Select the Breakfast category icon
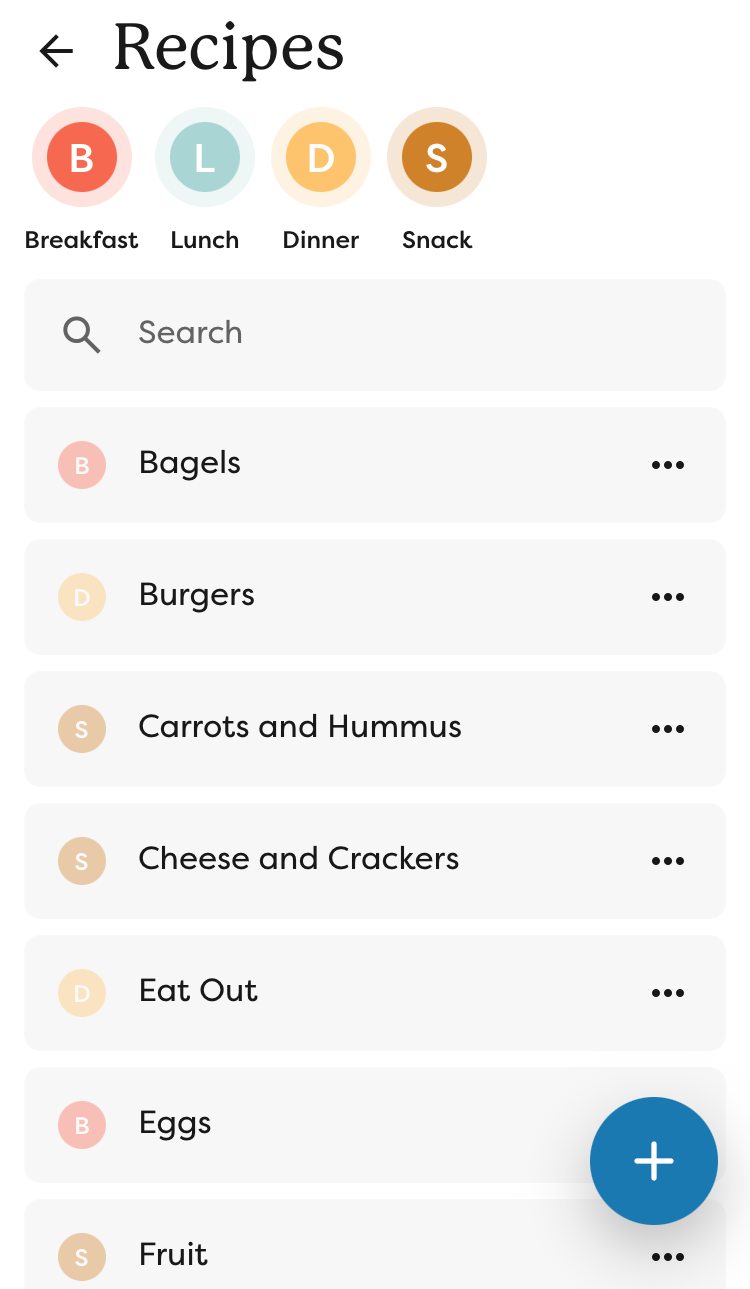The width and height of the screenshot is (750, 1289). click(x=82, y=157)
